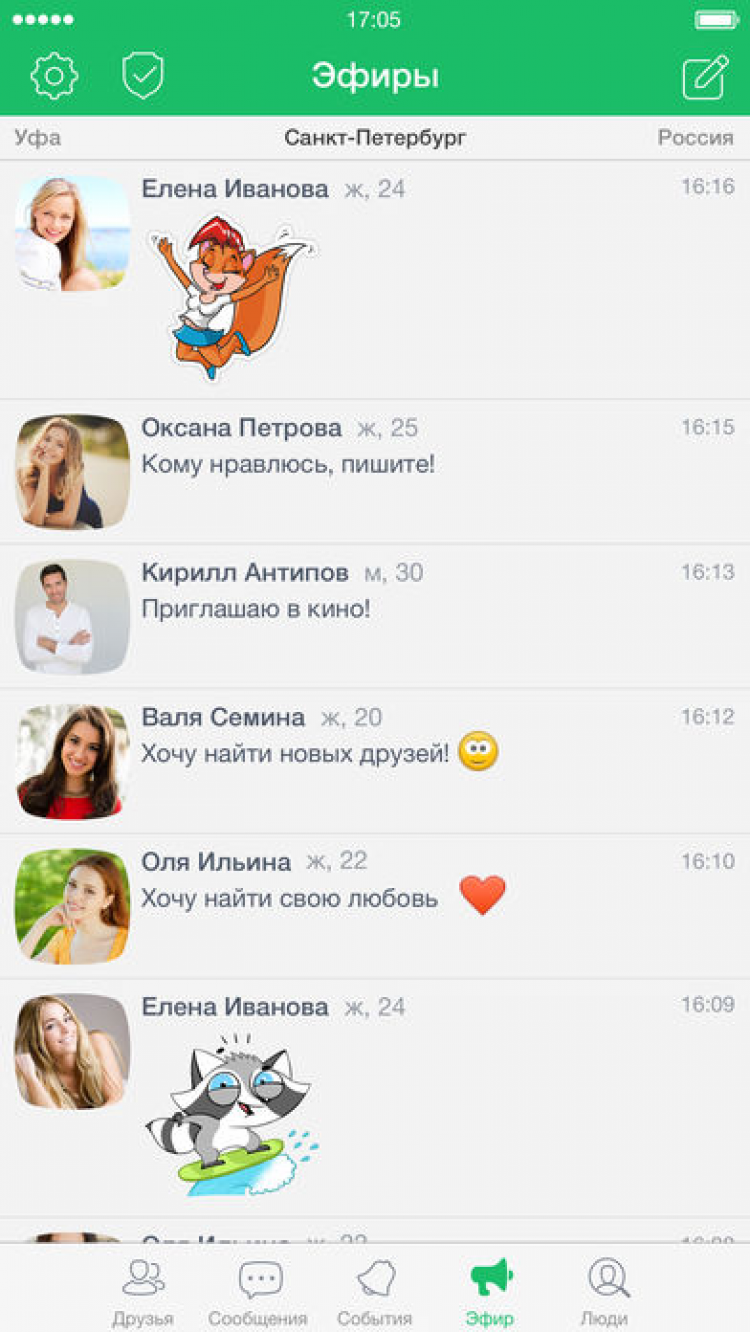Compose a new broadcast post
Screen dimensions: 750x1332
point(705,77)
